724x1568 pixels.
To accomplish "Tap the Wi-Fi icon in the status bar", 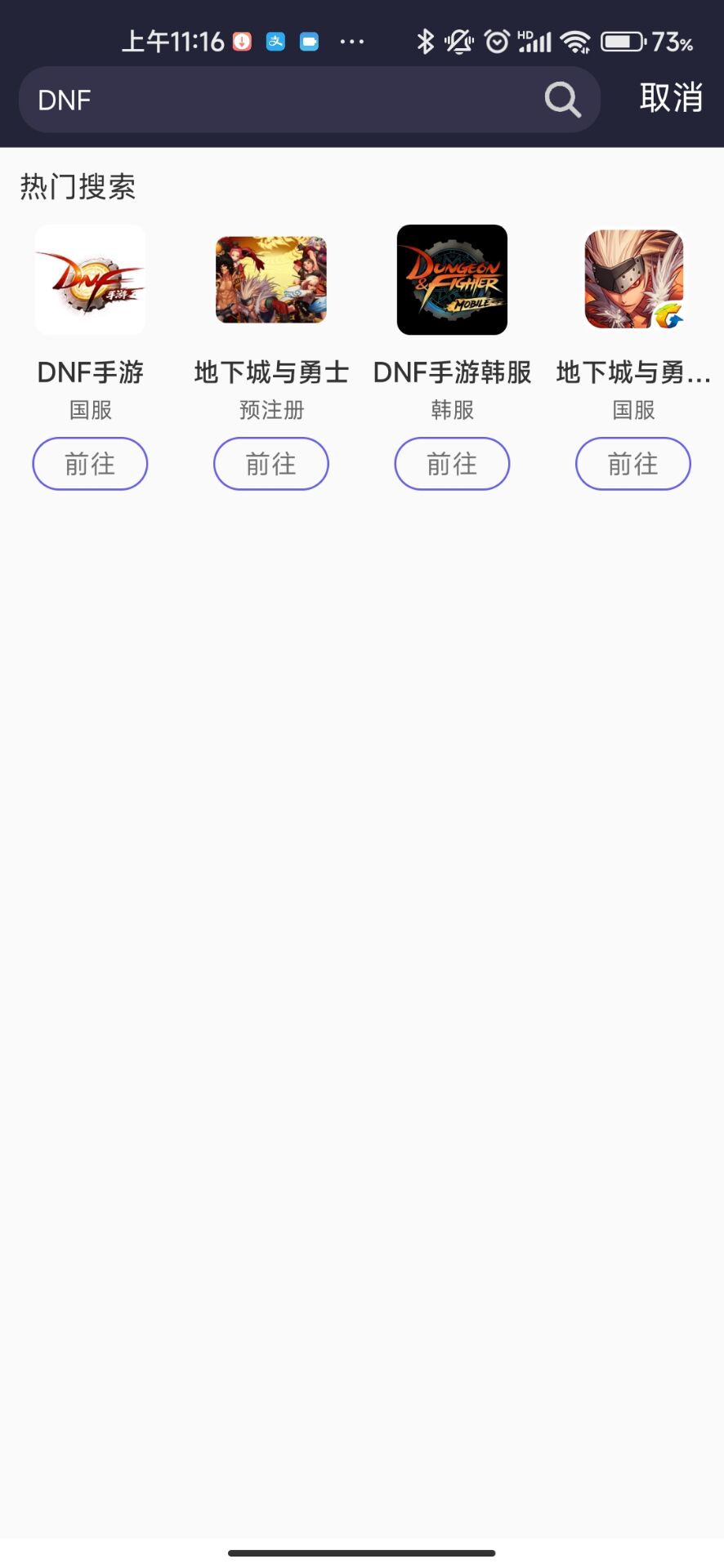I will [x=577, y=41].
